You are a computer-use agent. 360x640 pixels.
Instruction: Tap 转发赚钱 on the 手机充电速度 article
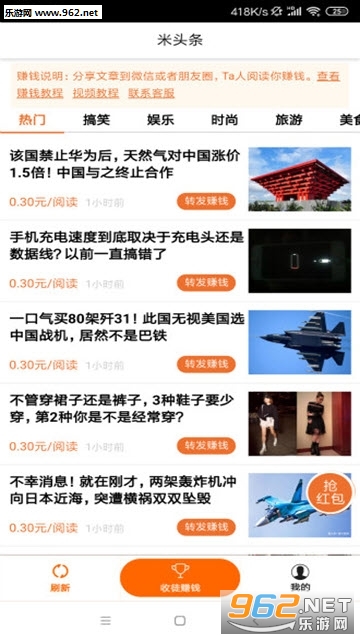click(206, 282)
